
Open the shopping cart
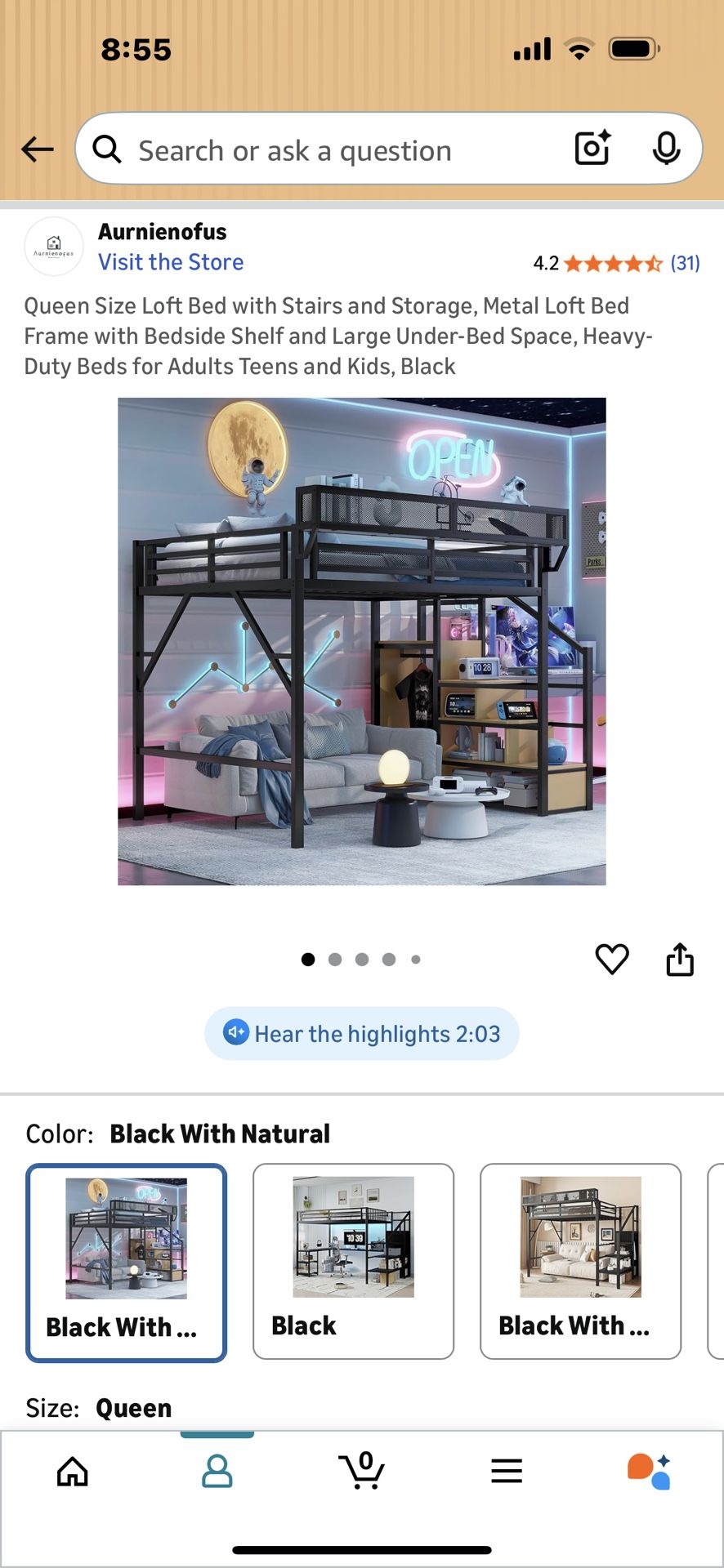coord(362,1472)
